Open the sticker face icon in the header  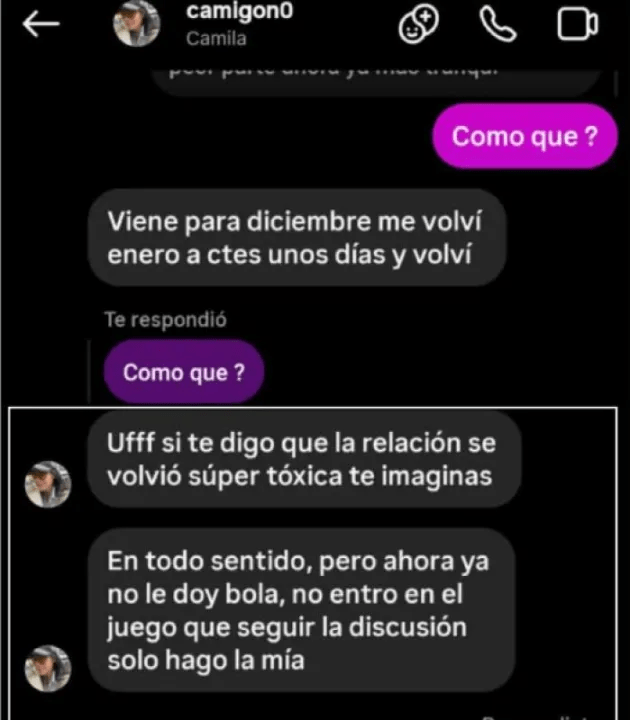(417, 26)
